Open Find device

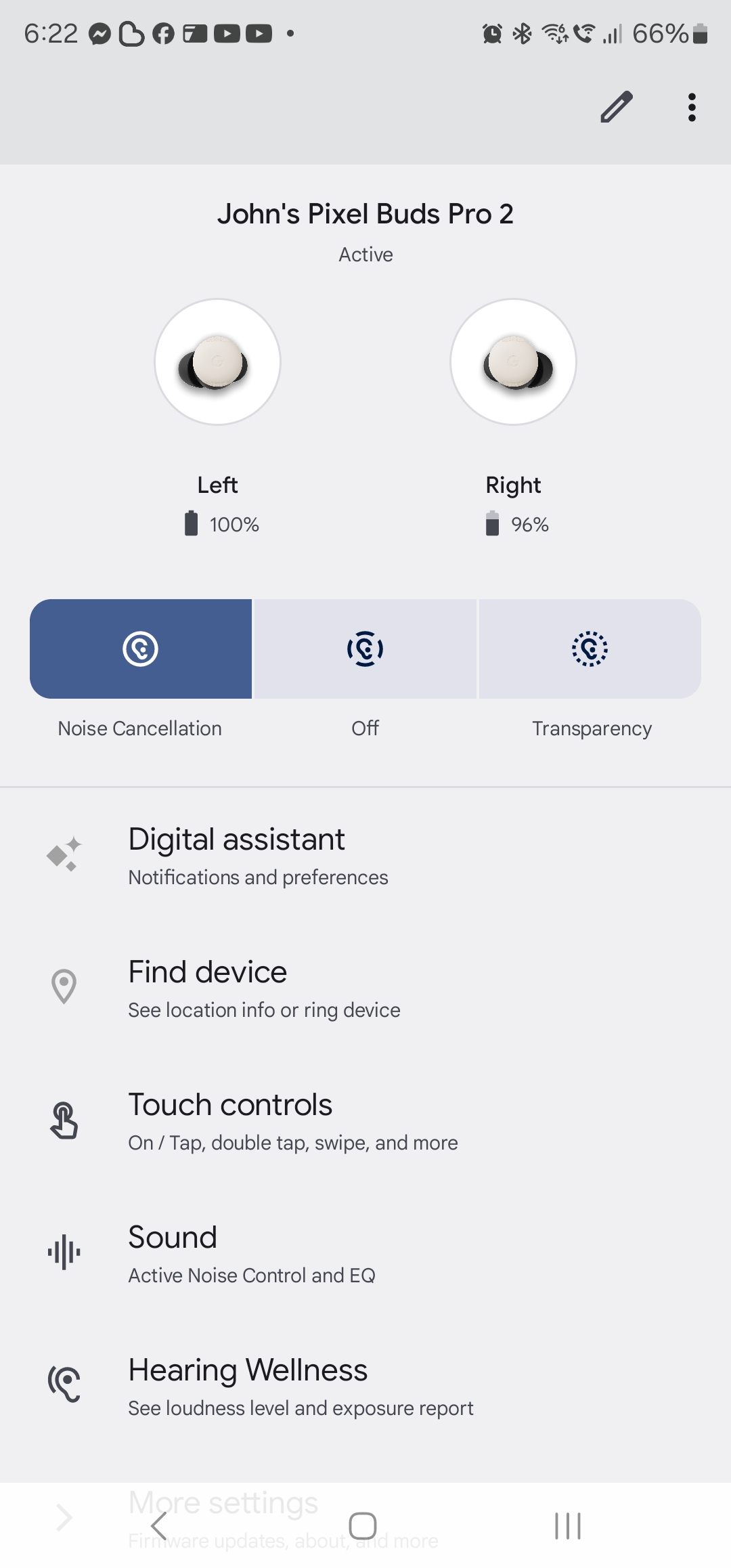coord(365,988)
